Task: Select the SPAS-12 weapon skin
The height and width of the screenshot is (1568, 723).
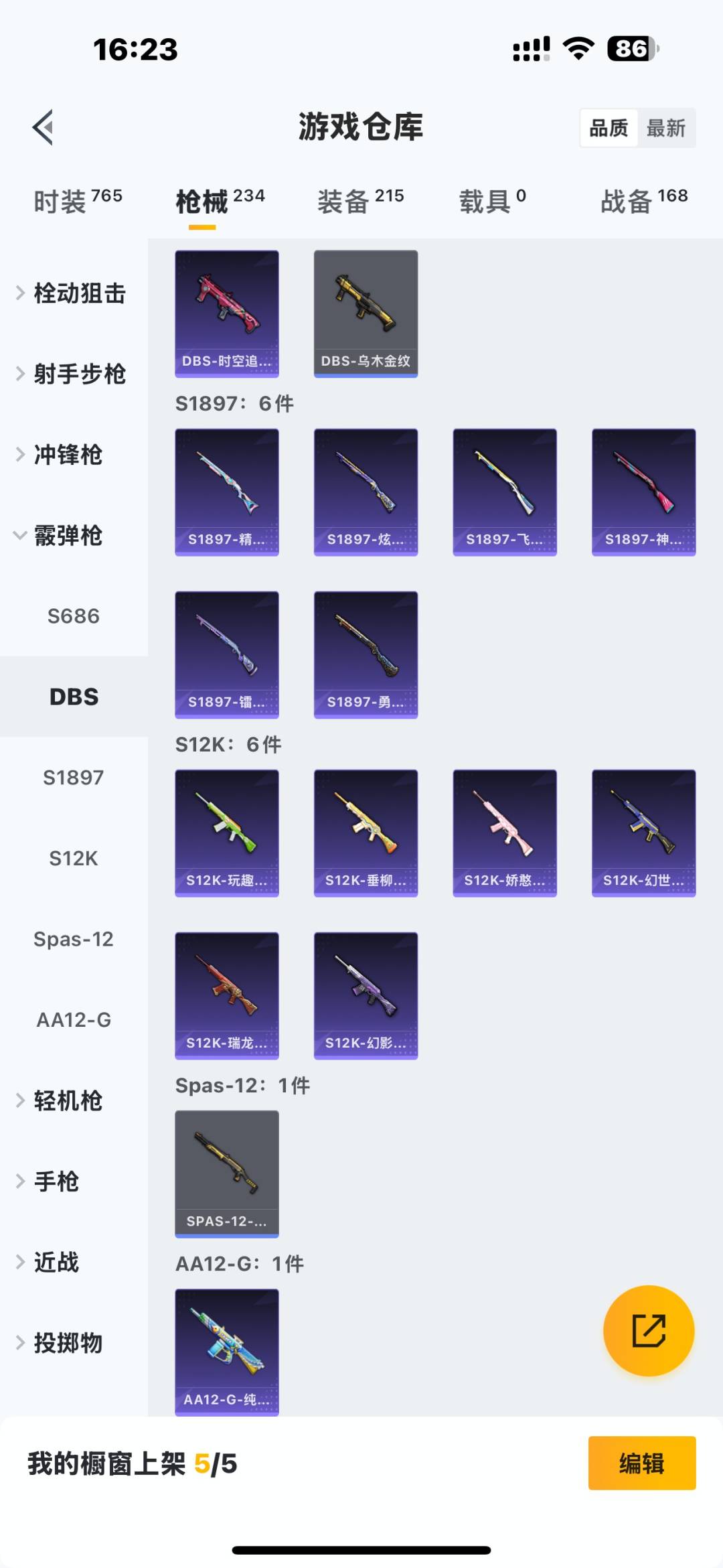Action: [x=226, y=1173]
